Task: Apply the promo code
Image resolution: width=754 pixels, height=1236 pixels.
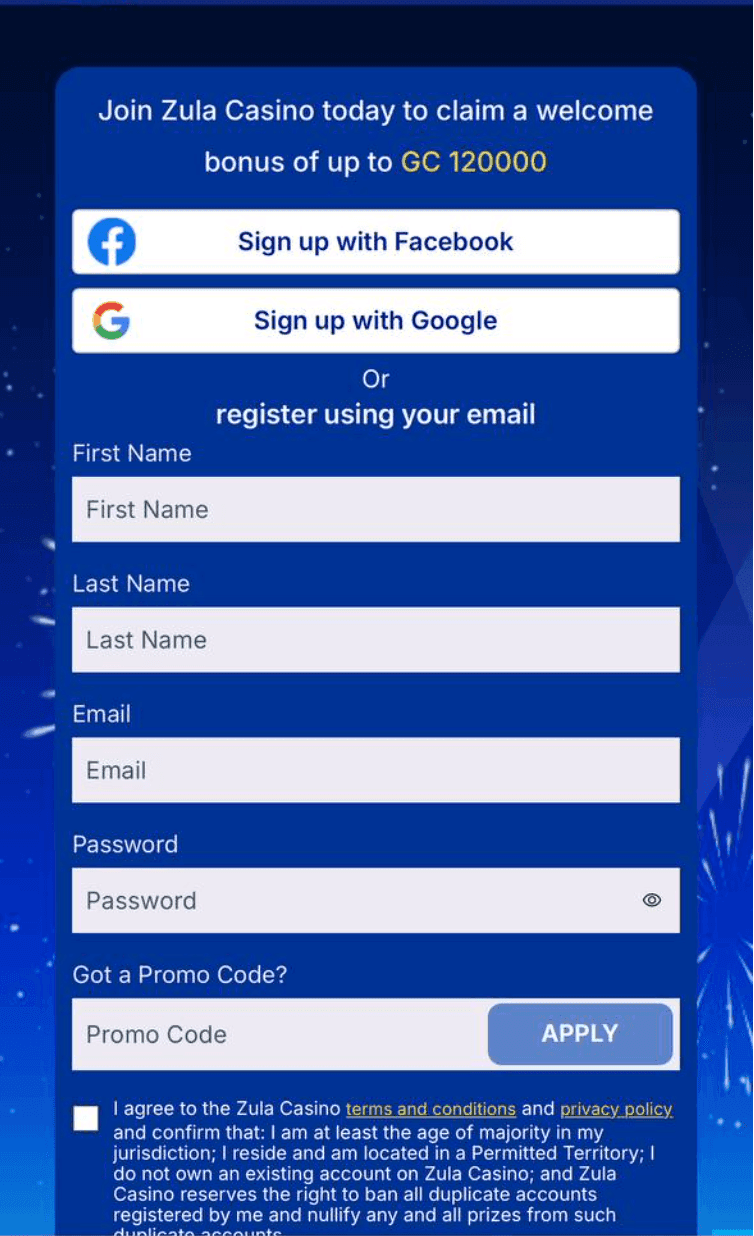Action: 580,1034
